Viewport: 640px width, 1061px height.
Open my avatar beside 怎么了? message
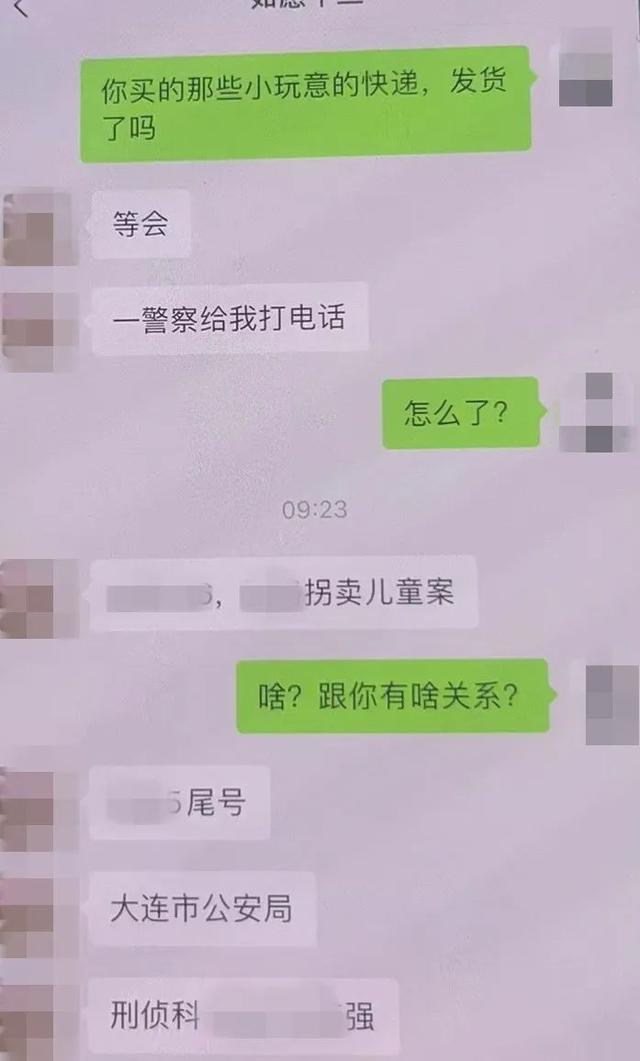click(x=598, y=412)
